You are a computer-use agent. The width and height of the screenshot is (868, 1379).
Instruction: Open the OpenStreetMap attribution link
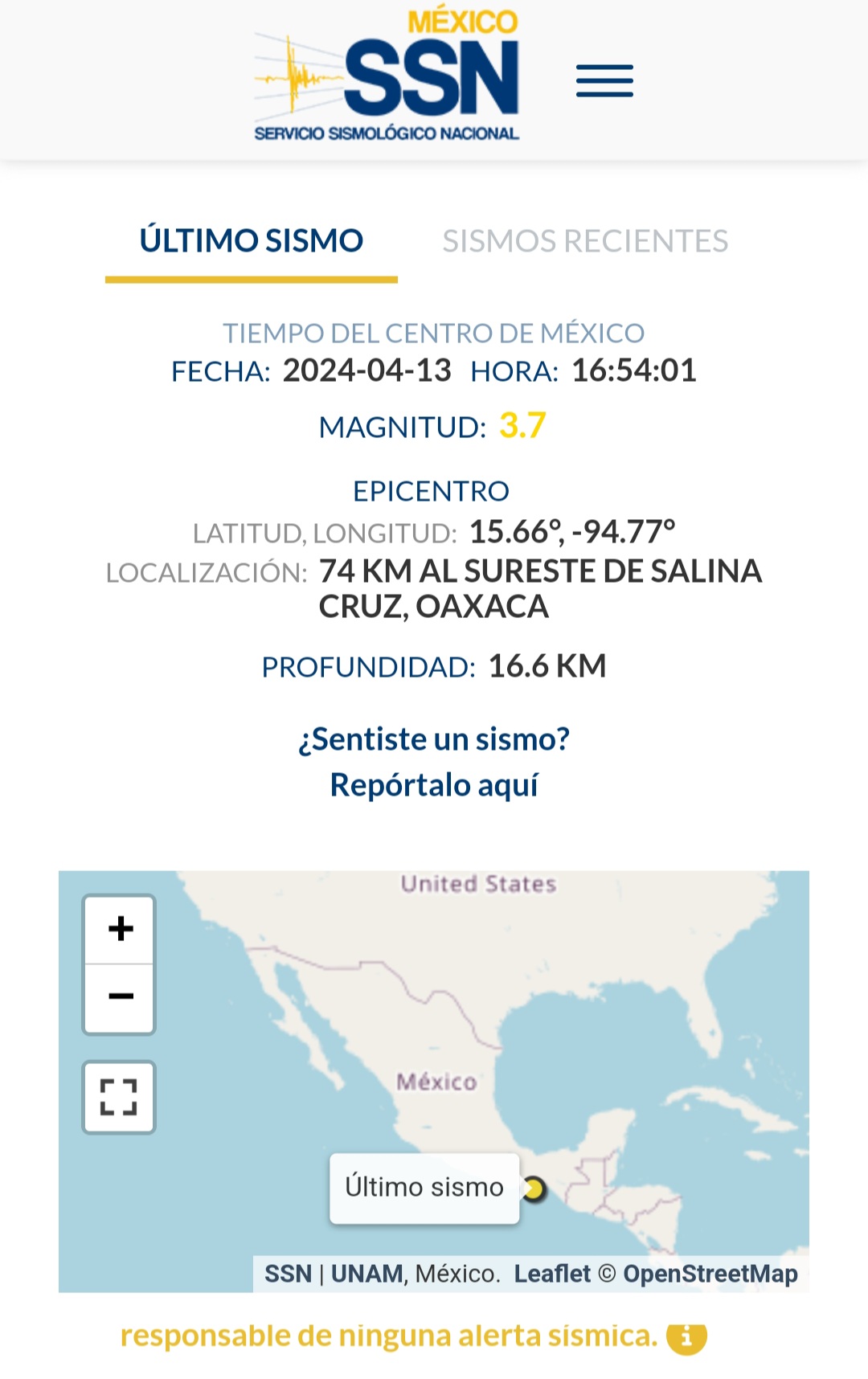(710, 1274)
